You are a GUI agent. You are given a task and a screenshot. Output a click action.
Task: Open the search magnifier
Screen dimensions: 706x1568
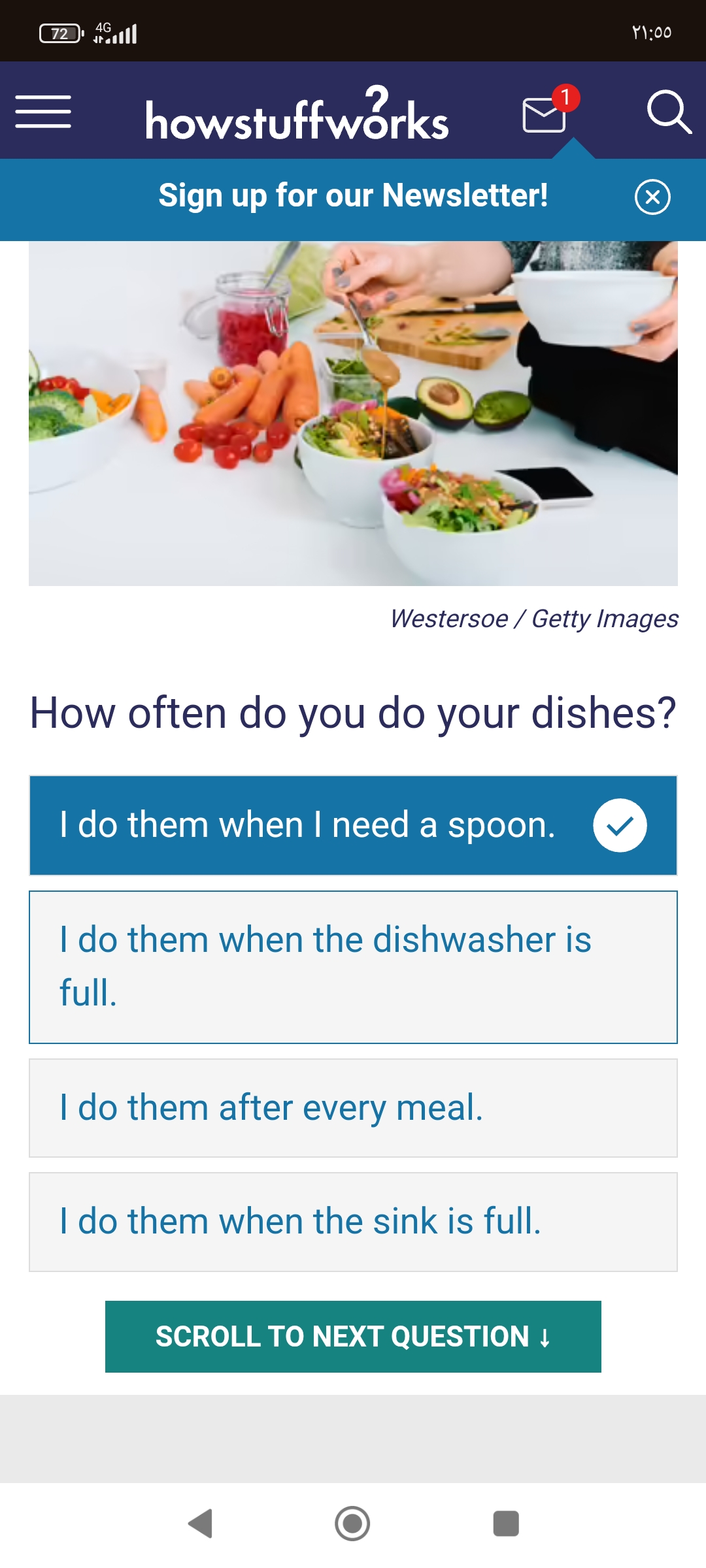click(669, 112)
